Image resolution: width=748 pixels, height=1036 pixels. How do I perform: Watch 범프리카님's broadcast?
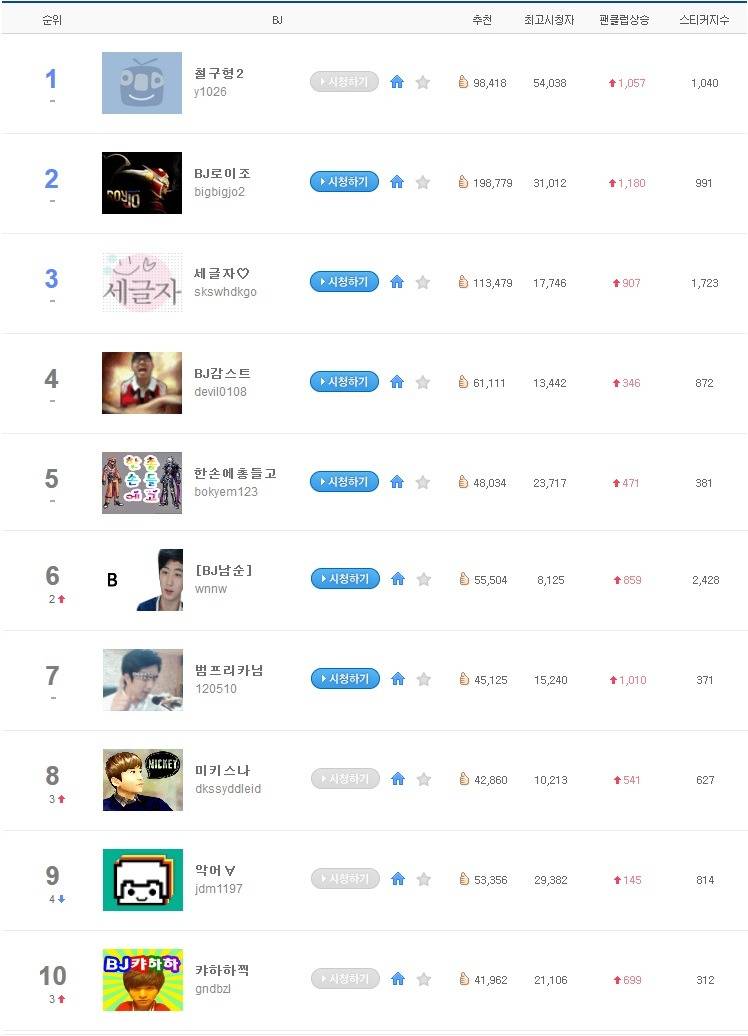pos(345,679)
